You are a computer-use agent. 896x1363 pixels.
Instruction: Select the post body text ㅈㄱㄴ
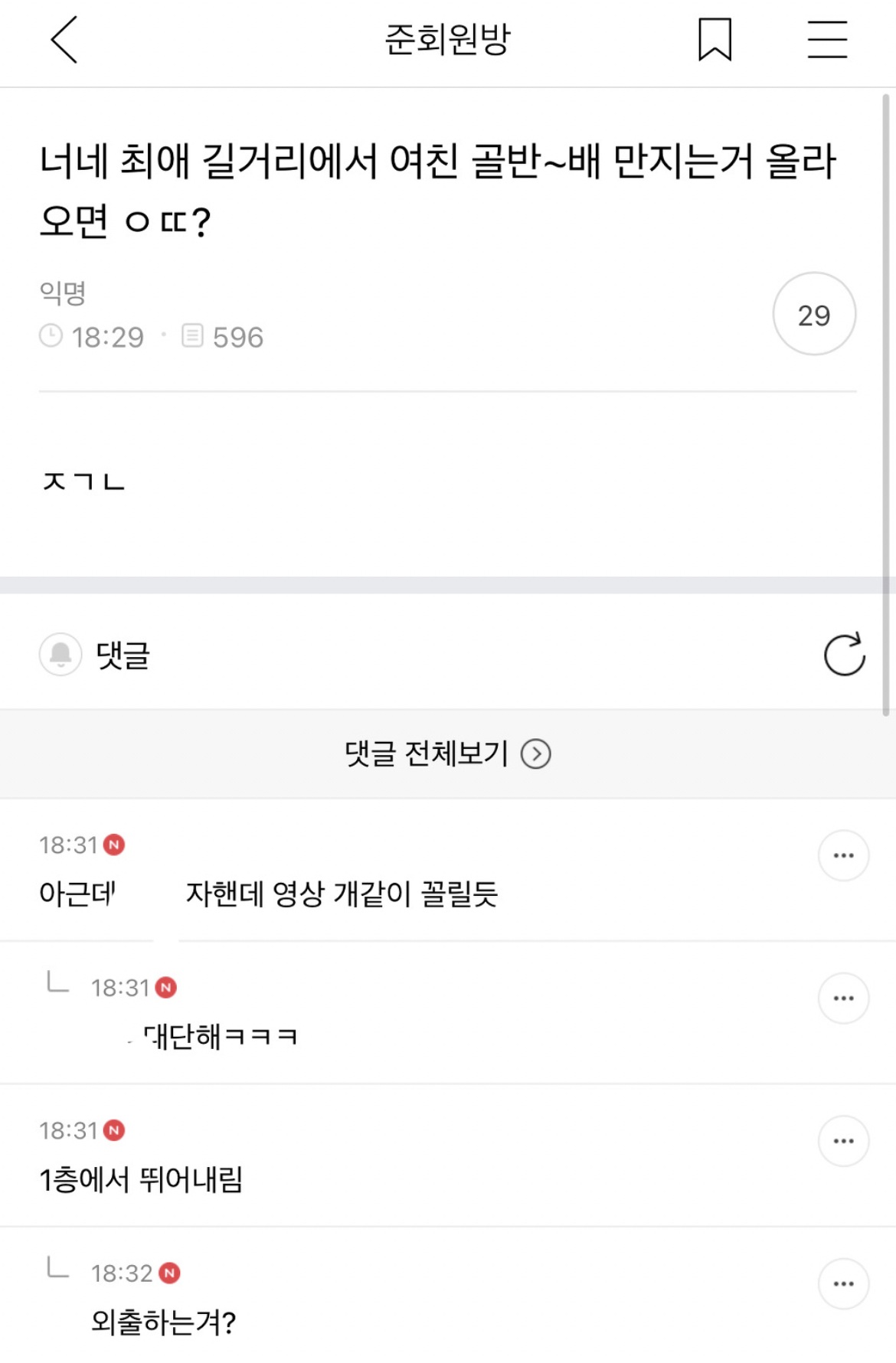click(82, 481)
